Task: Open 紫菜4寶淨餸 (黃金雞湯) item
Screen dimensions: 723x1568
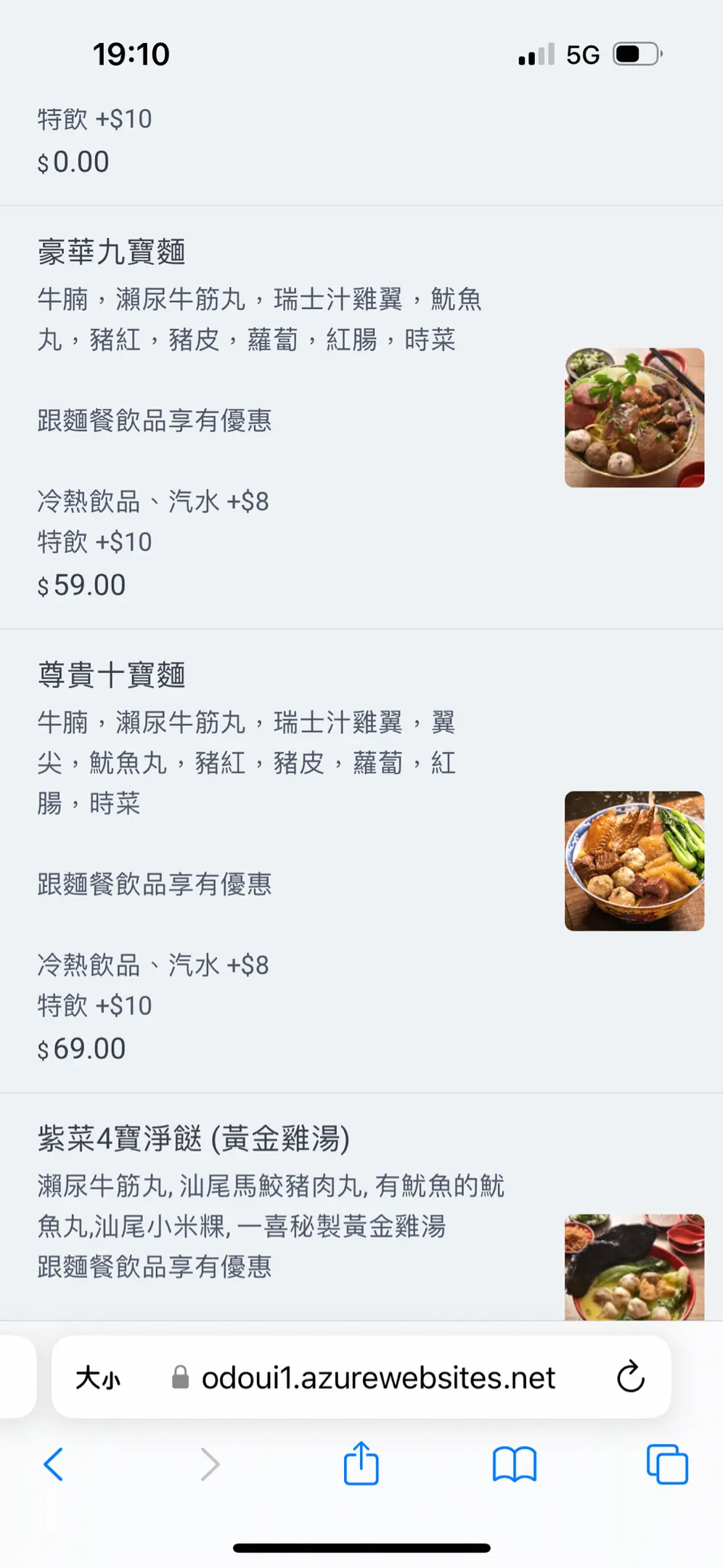Action: [x=194, y=1138]
